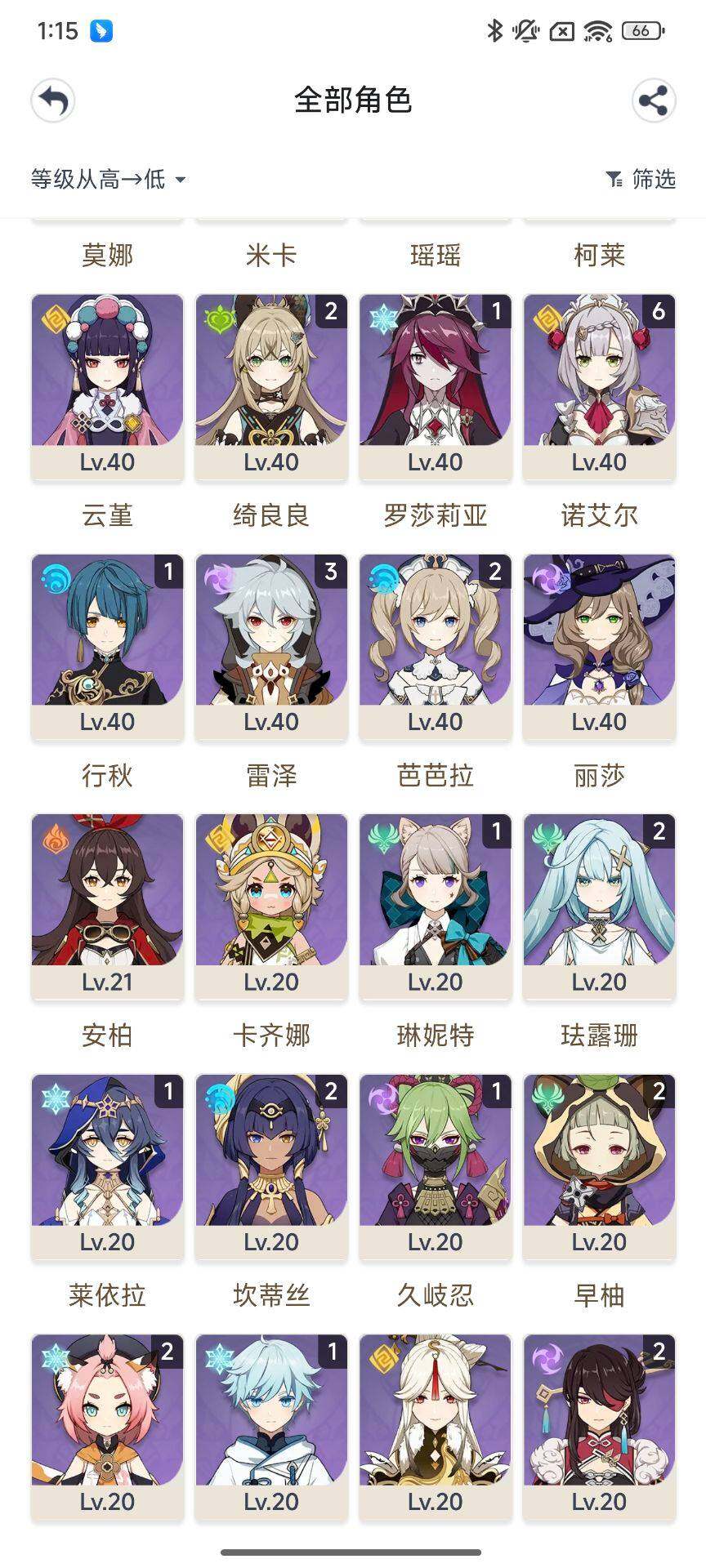706x1568 pixels.
Task: Select the 珐露珊 card
Action: click(x=599, y=906)
